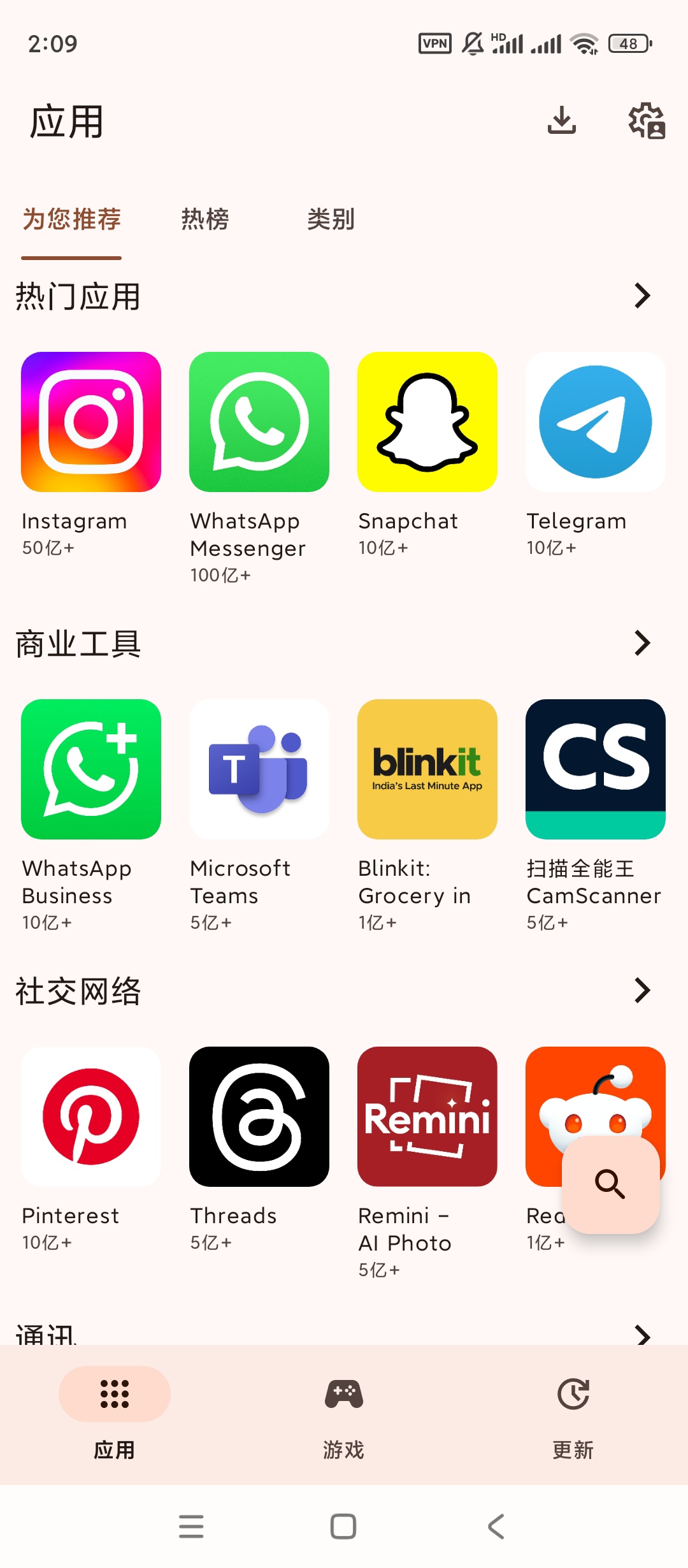View the Blinkit grocery app
This screenshot has width=688, height=1568.
[427, 769]
